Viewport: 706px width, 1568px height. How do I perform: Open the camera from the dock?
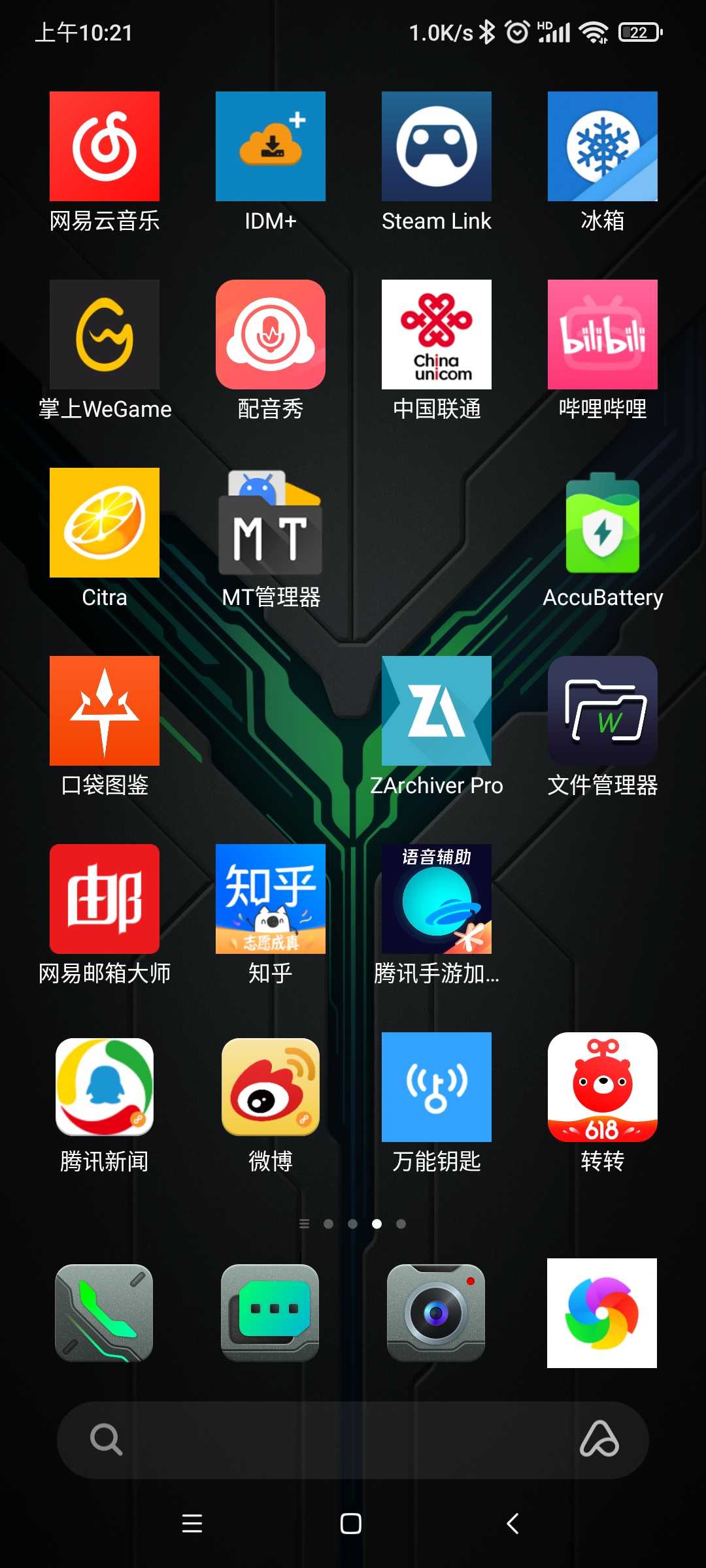pyautogui.click(x=437, y=1313)
